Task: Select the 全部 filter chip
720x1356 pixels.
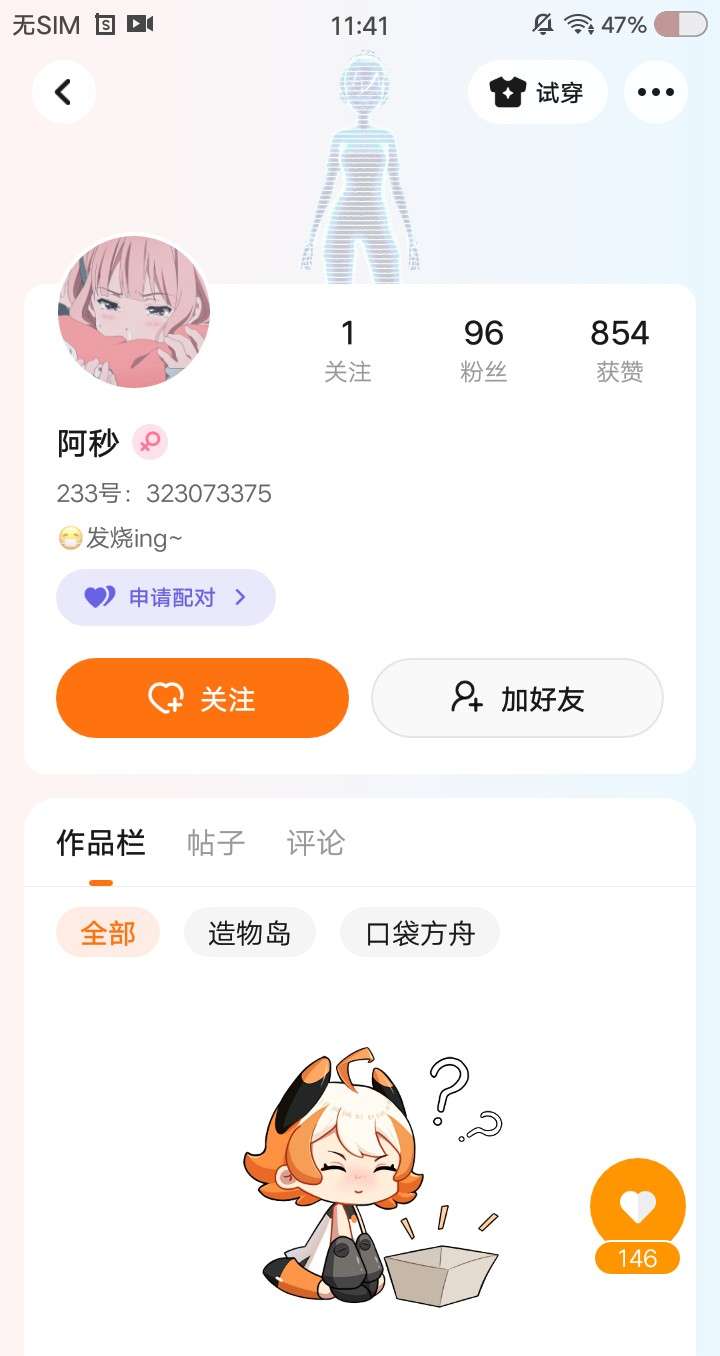Action: [108, 933]
